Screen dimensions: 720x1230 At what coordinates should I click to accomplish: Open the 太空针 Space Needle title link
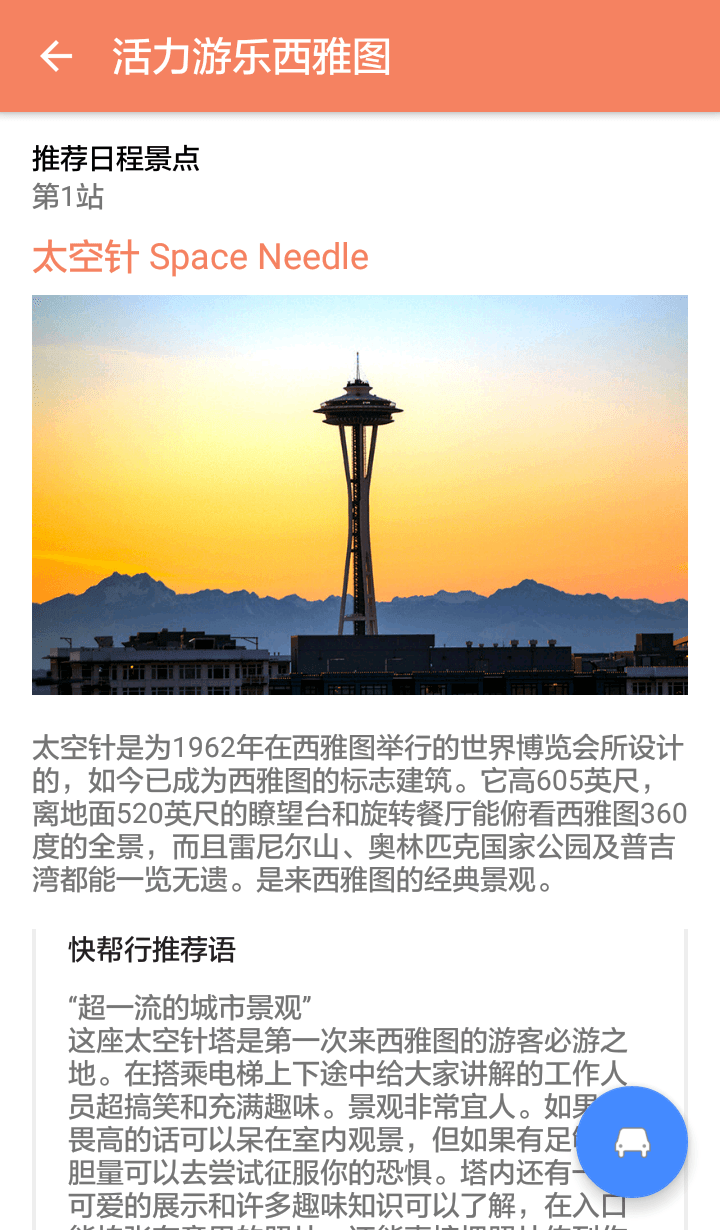[x=200, y=257]
